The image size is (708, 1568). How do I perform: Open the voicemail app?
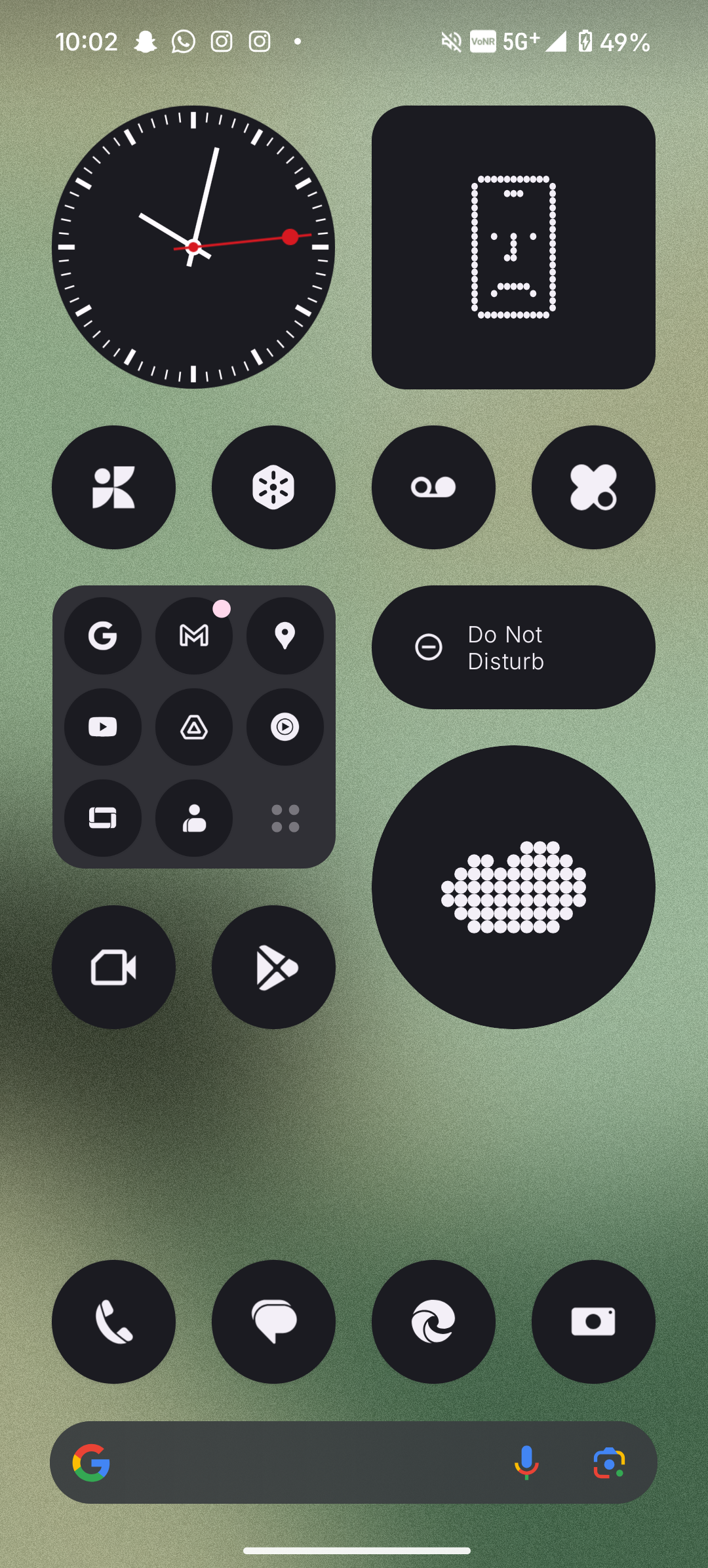(x=433, y=487)
